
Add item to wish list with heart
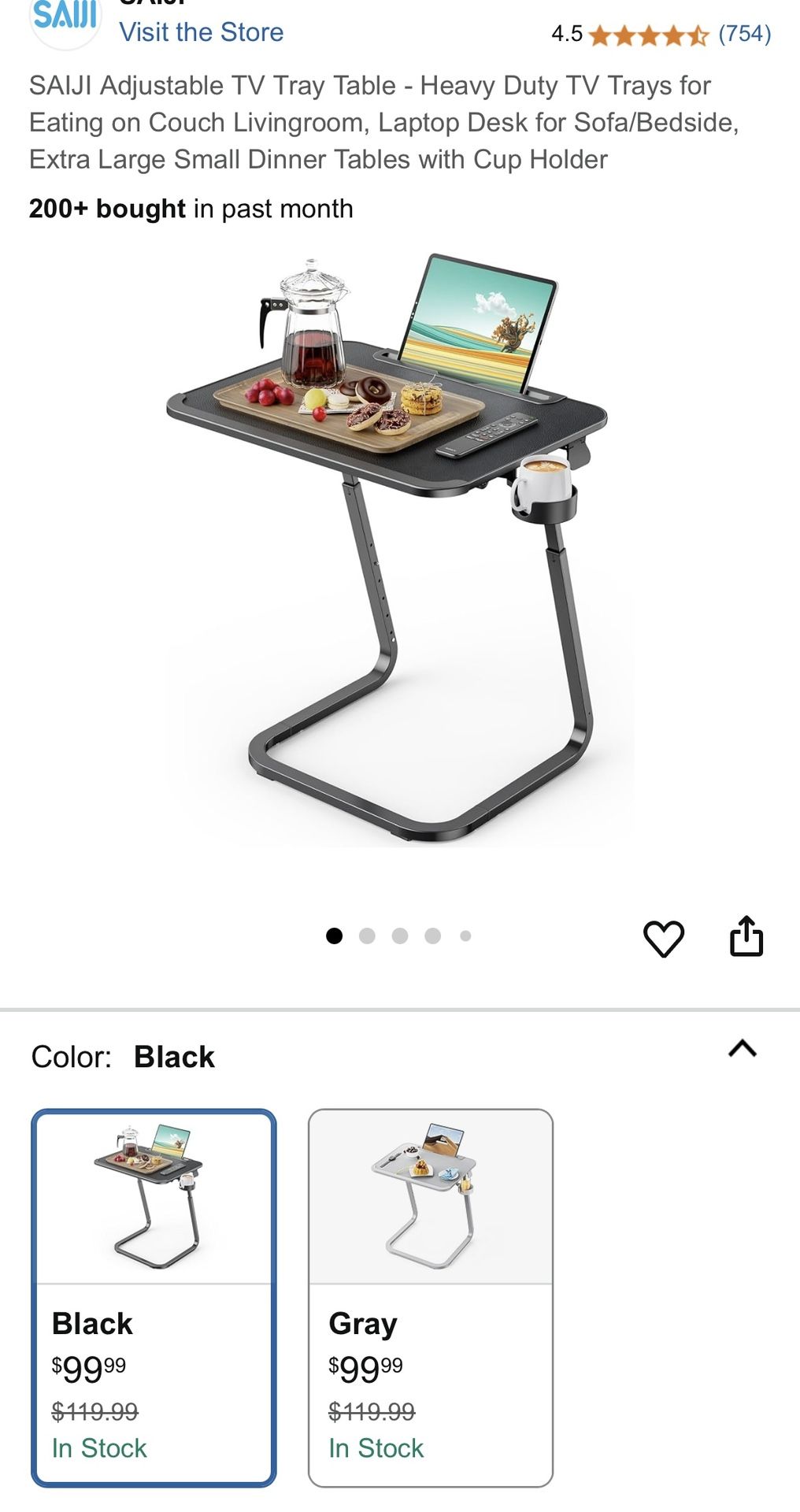(x=664, y=938)
